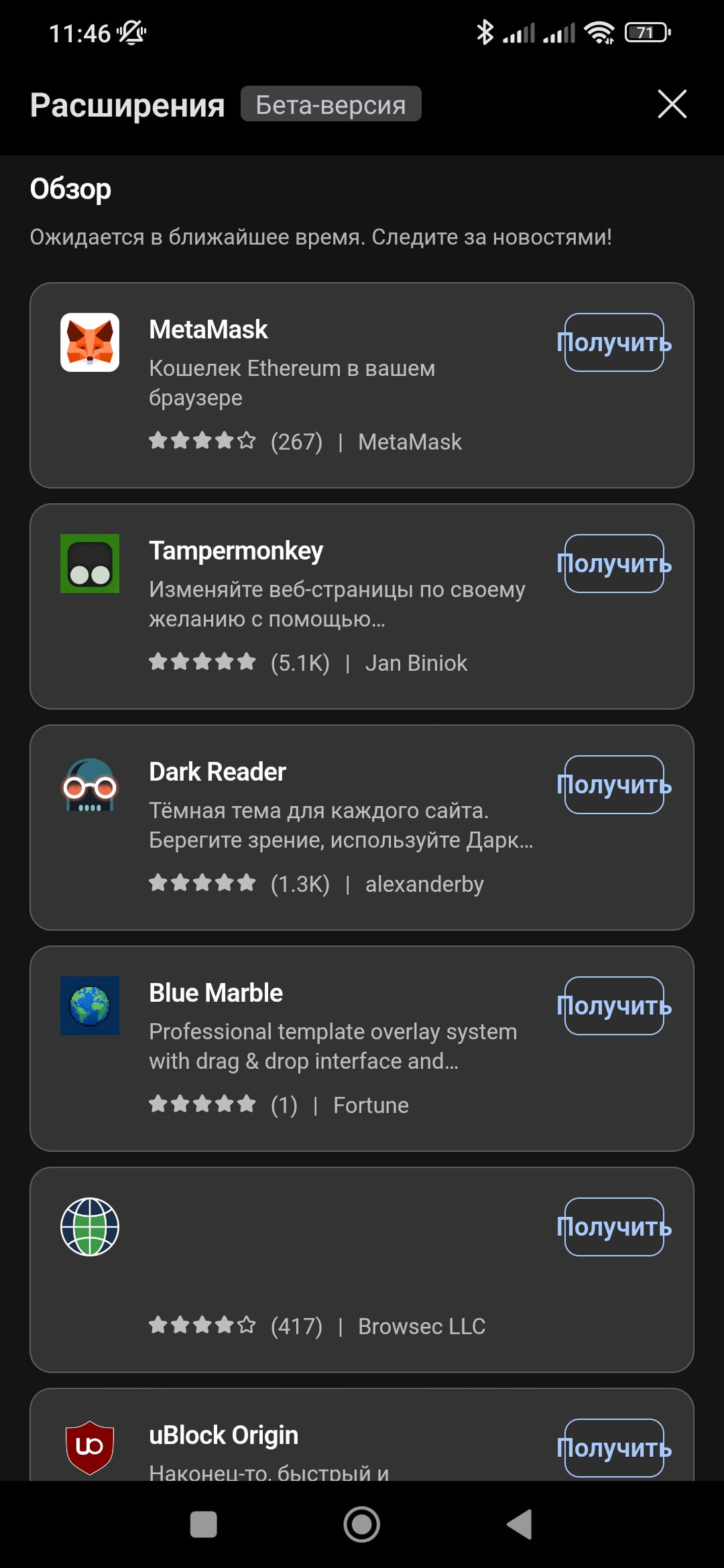The width and height of the screenshot is (724, 1568).
Task: Tap Получить for uBlock Origin
Action: 614,1447
